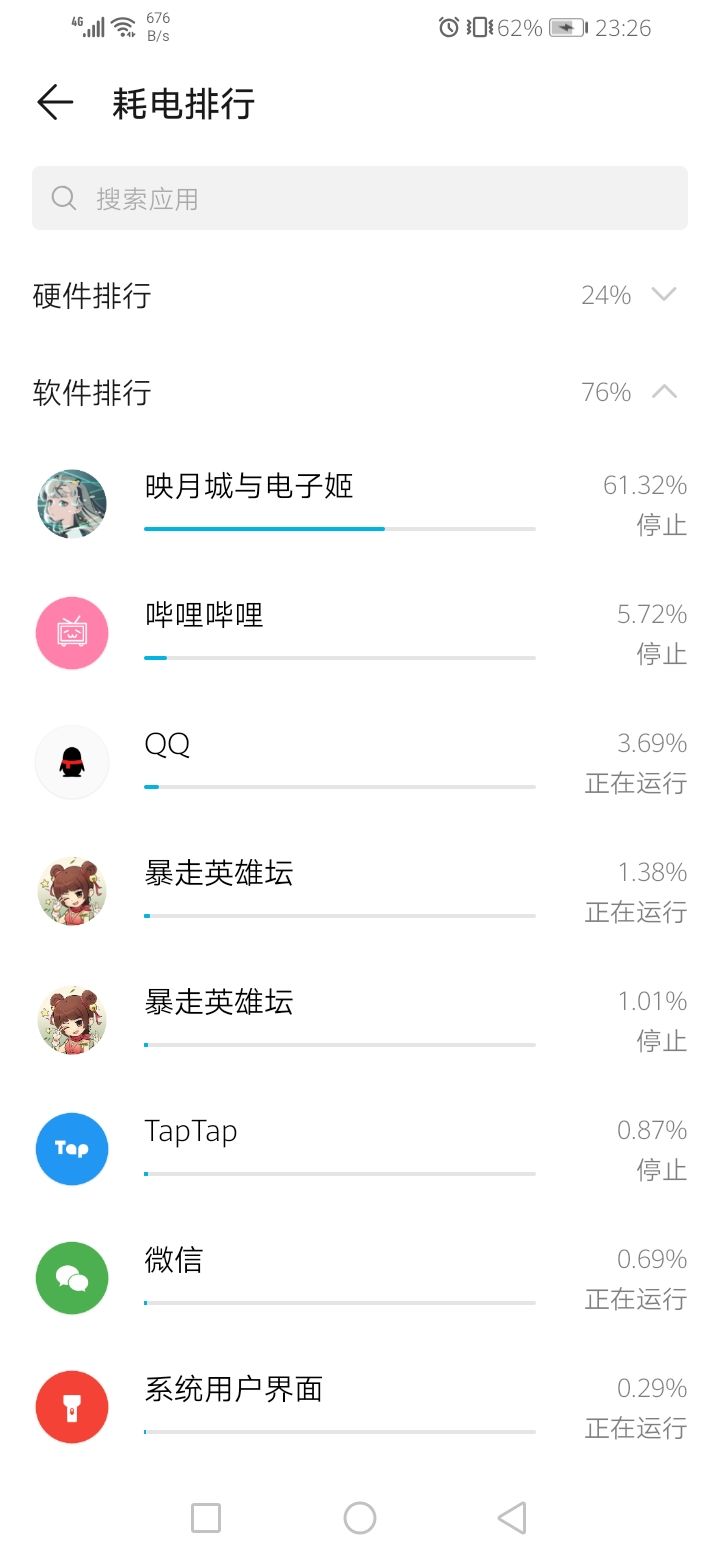Go back from 耗电排行 with the arrow
720x1560 pixels.
pos(55,103)
